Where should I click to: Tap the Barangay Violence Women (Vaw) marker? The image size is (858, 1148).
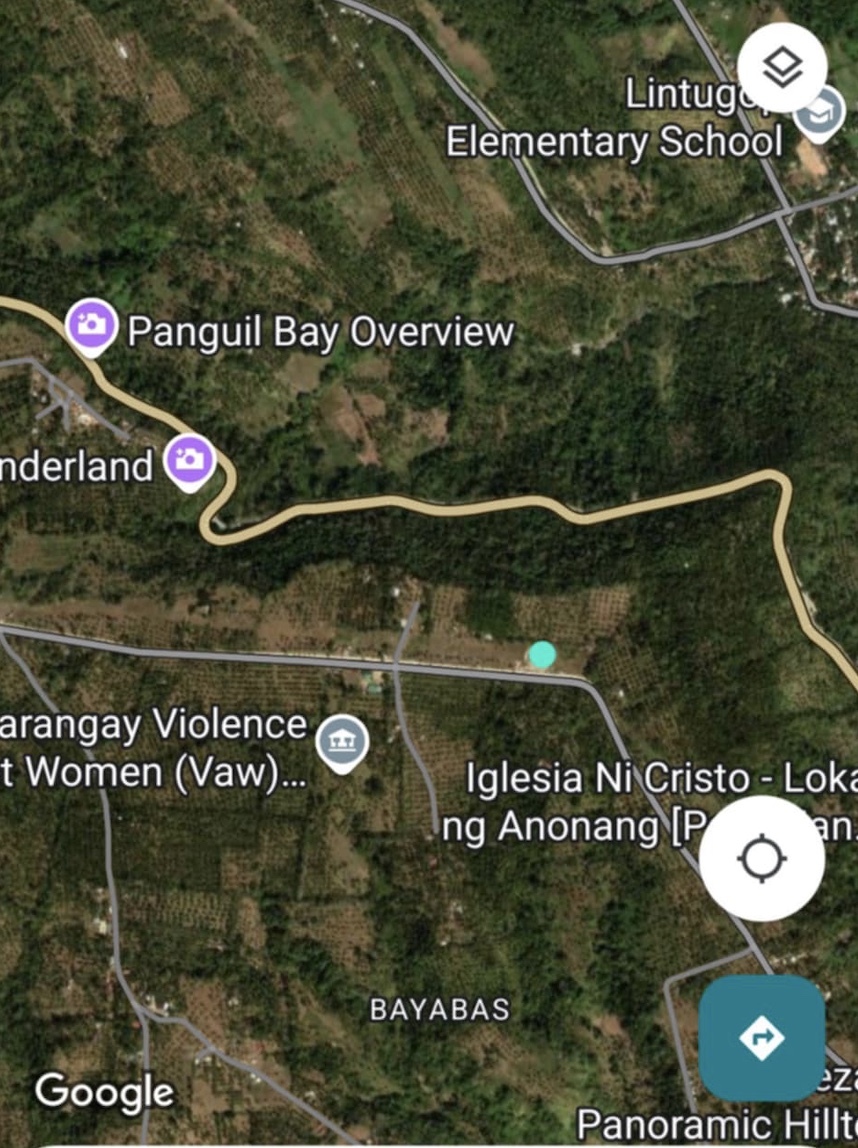click(x=342, y=742)
